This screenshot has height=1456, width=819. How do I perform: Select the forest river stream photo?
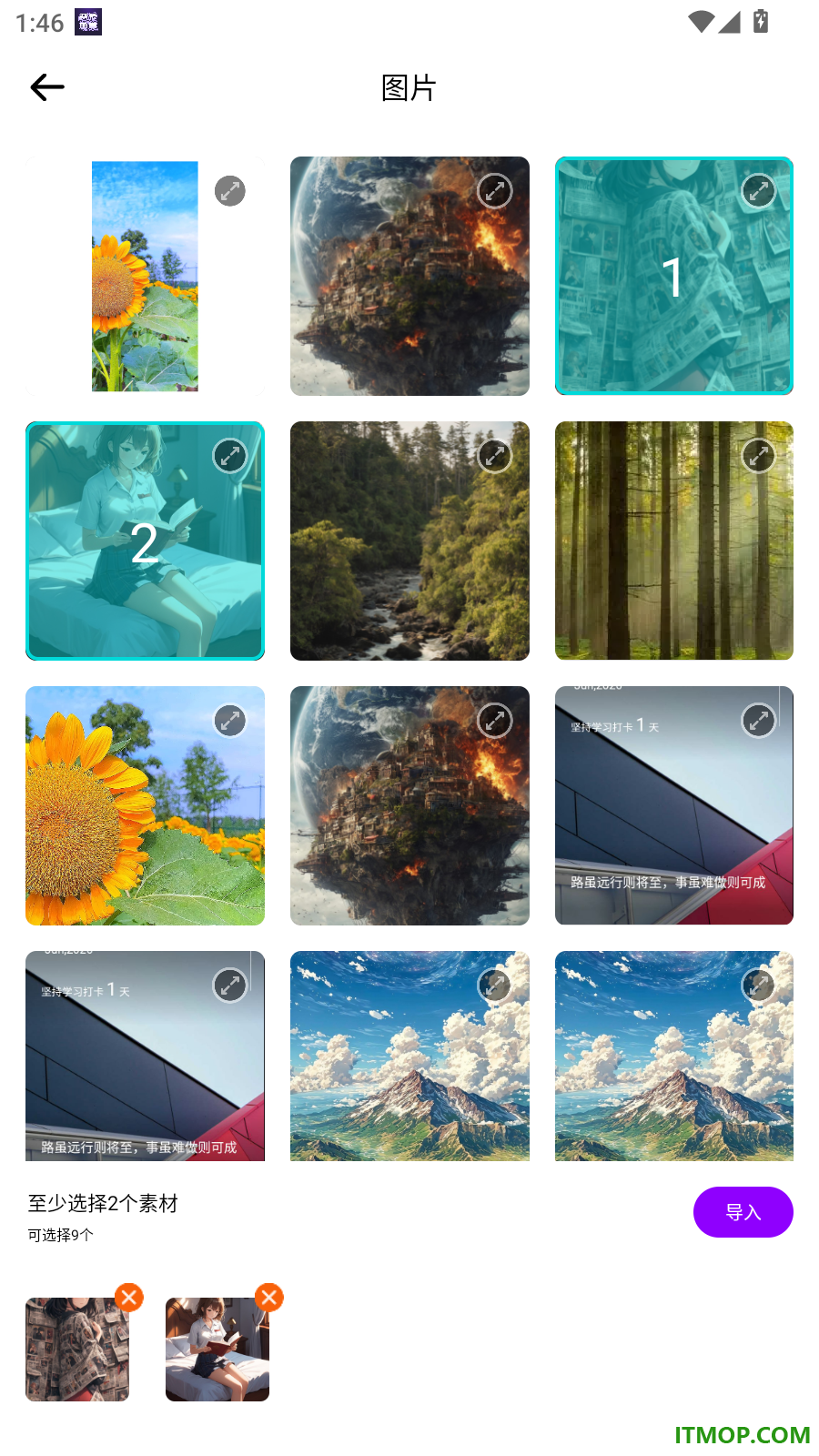(x=409, y=541)
